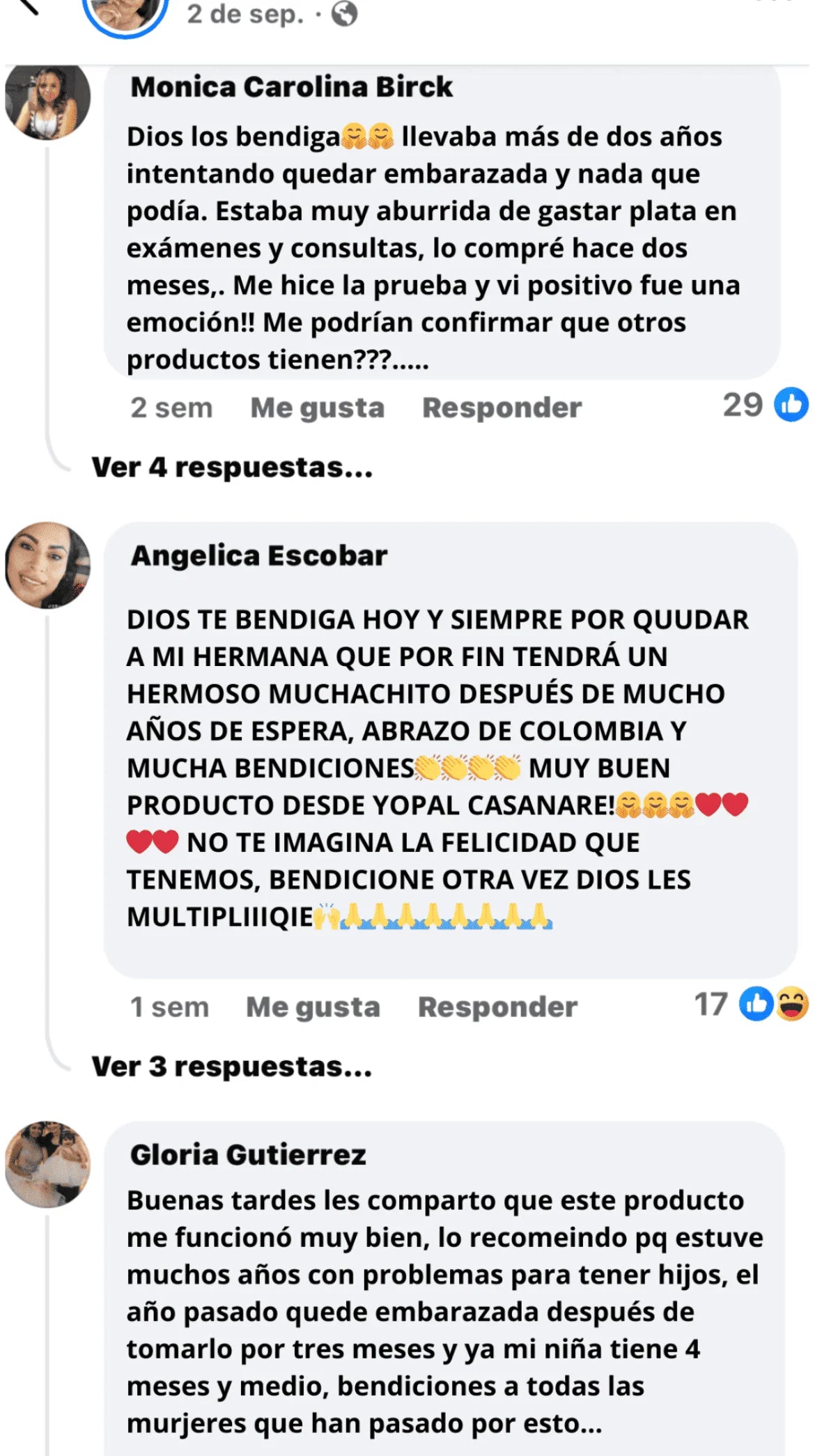Tap Angelica Escobar's avatar photo
The height and width of the screenshot is (1456, 815).
[x=47, y=564]
